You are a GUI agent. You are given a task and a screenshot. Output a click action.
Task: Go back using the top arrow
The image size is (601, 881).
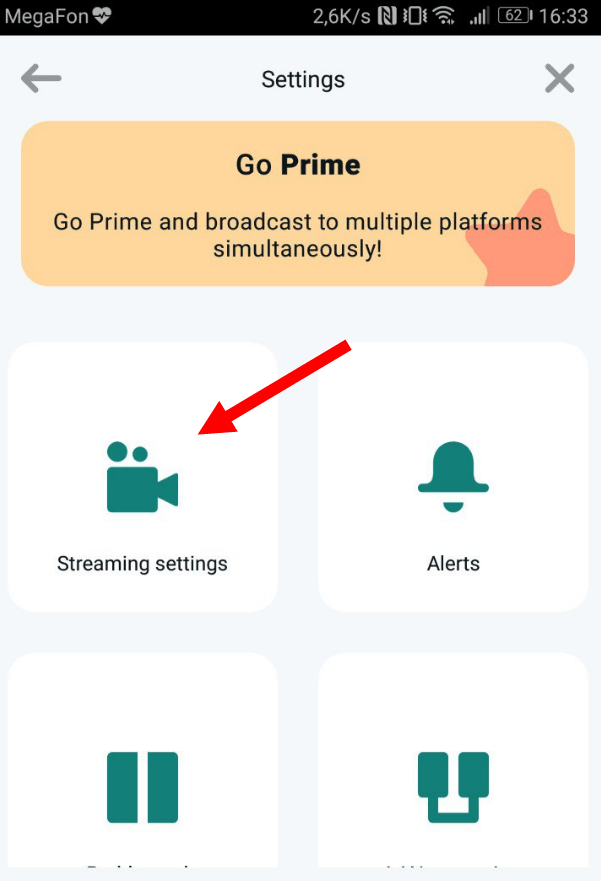pos(41,79)
